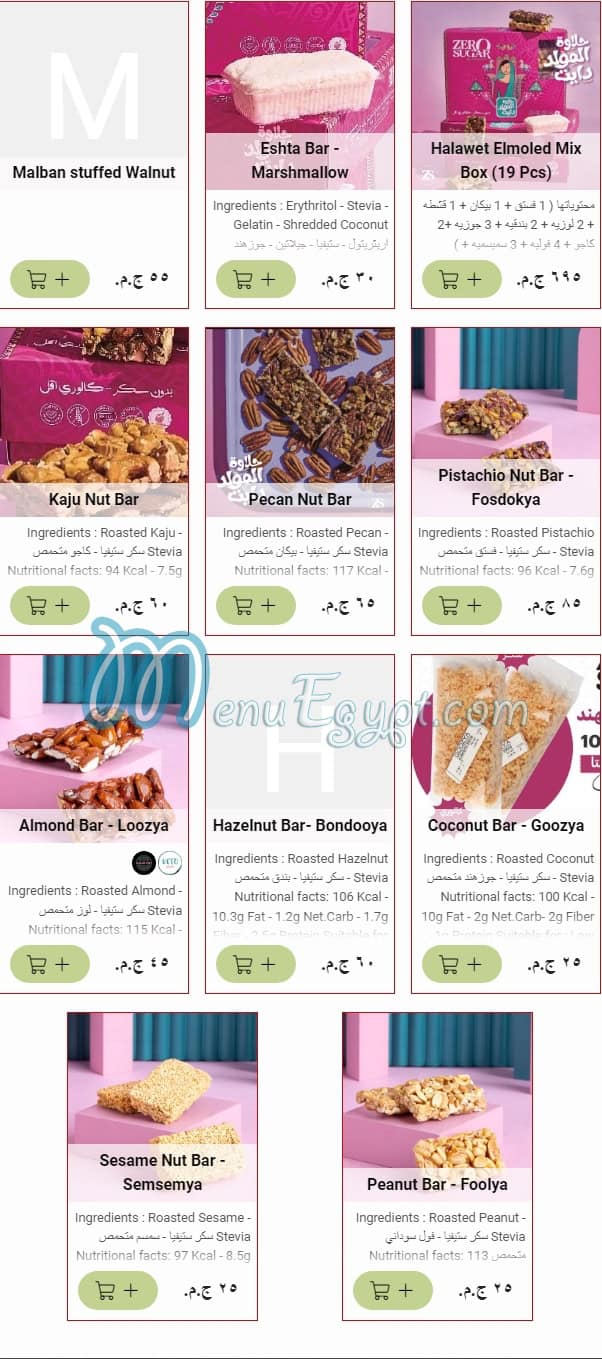
Task: View the Coconut Bar - Goozya product image
Action: [x=505, y=730]
